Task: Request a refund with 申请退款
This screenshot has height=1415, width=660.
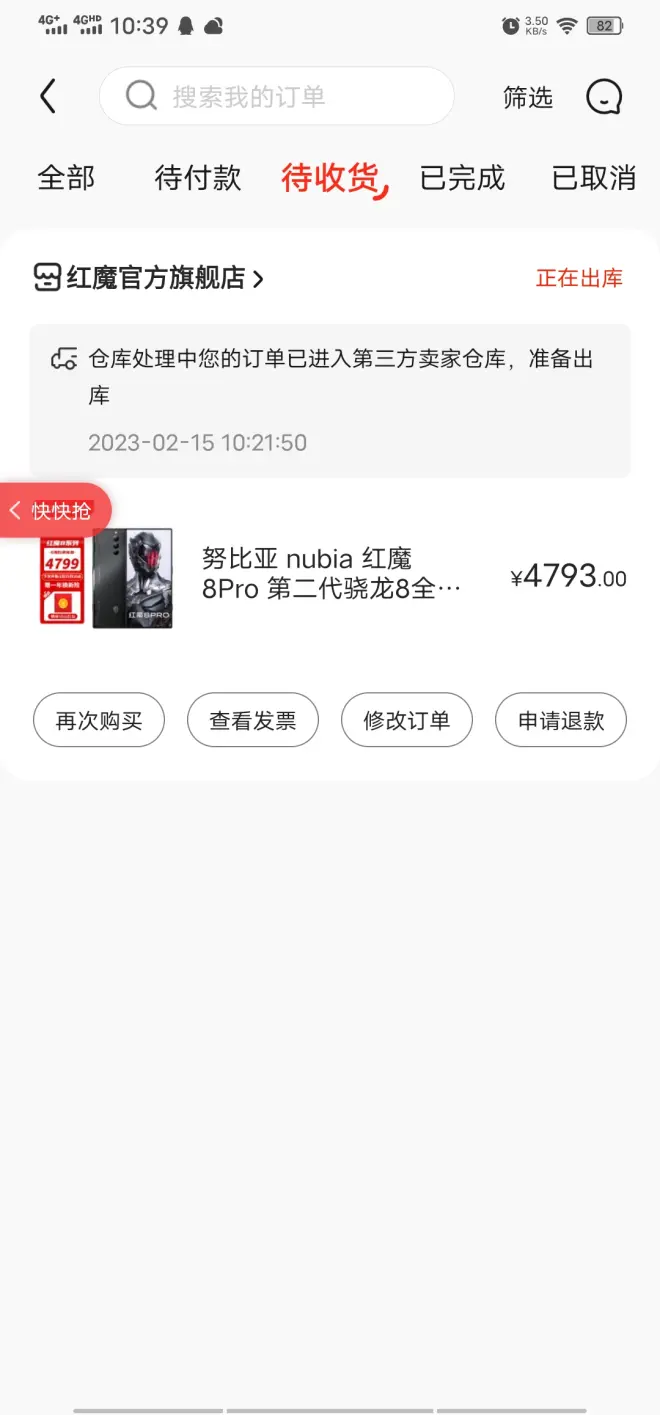Action: (560, 720)
